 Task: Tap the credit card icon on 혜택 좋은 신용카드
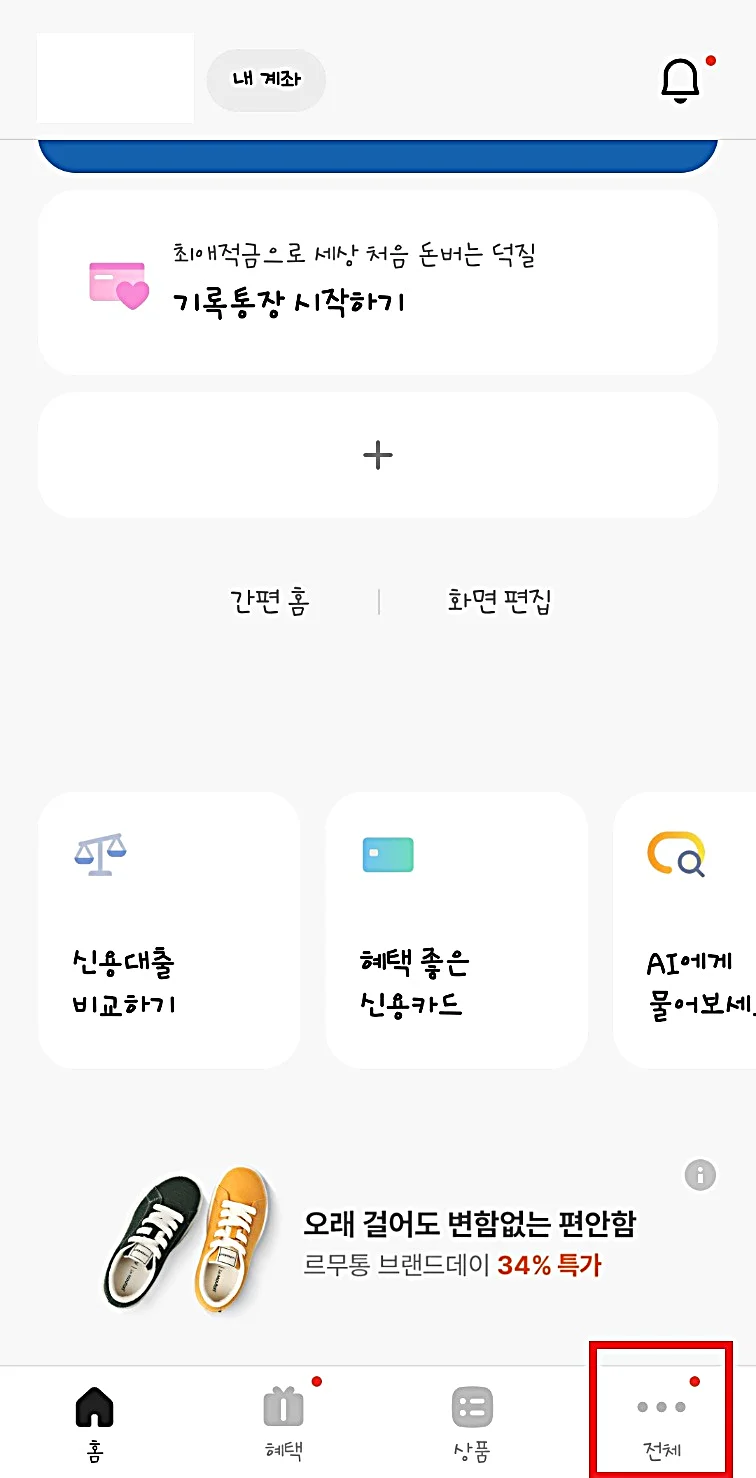pos(387,855)
